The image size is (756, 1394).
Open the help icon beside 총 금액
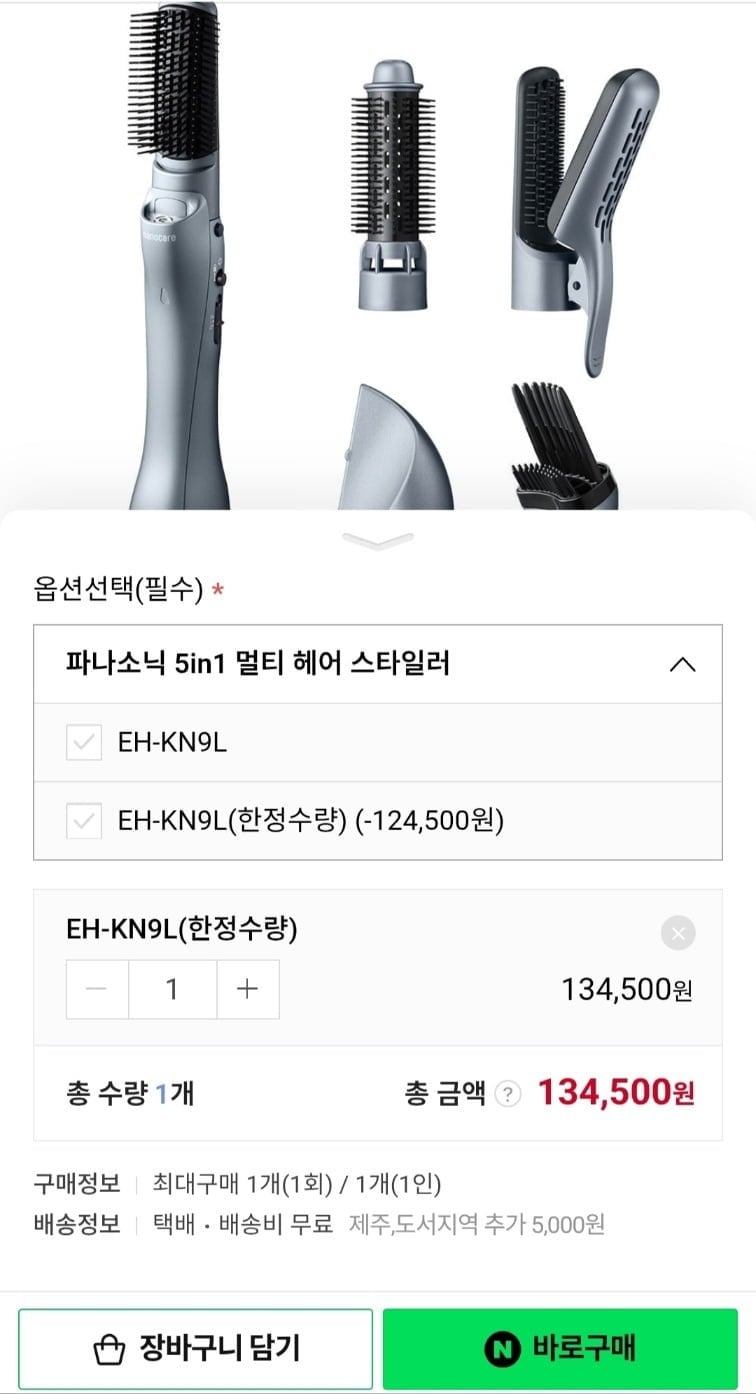pyautogui.click(x=509, y=1095)
